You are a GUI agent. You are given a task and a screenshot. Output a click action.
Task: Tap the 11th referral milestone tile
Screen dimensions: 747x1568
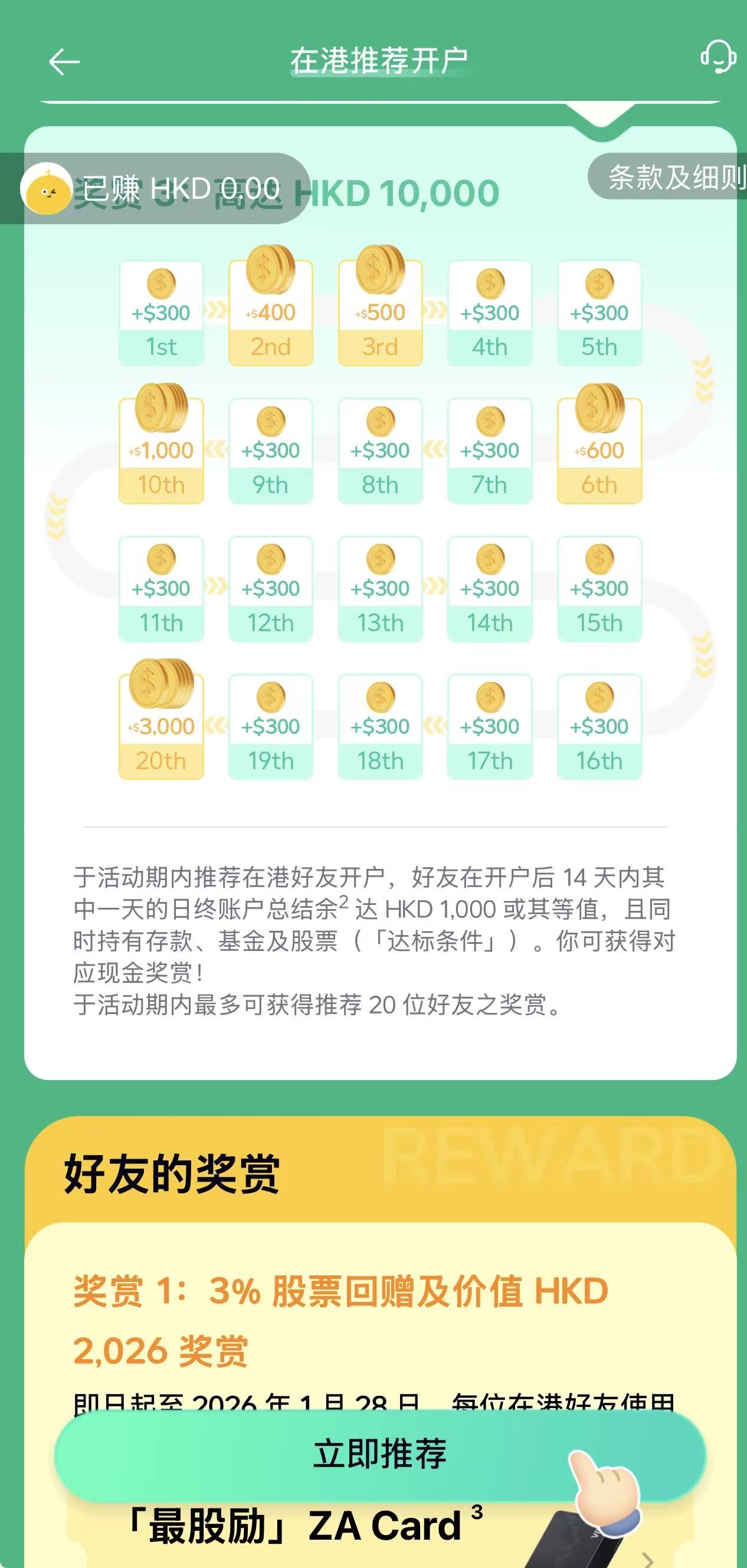[x=161, y=588]
